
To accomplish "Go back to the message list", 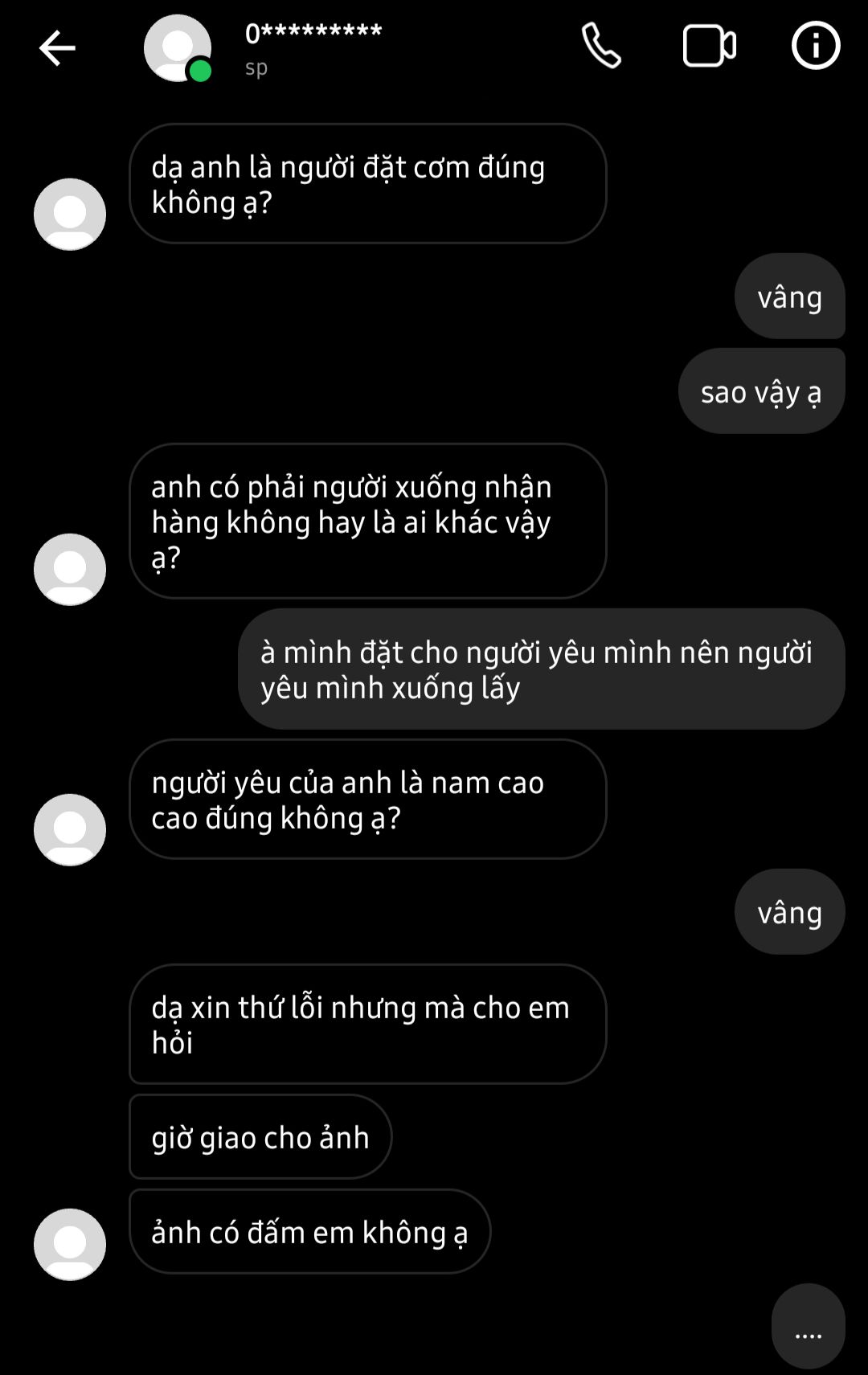I will 57,48.
